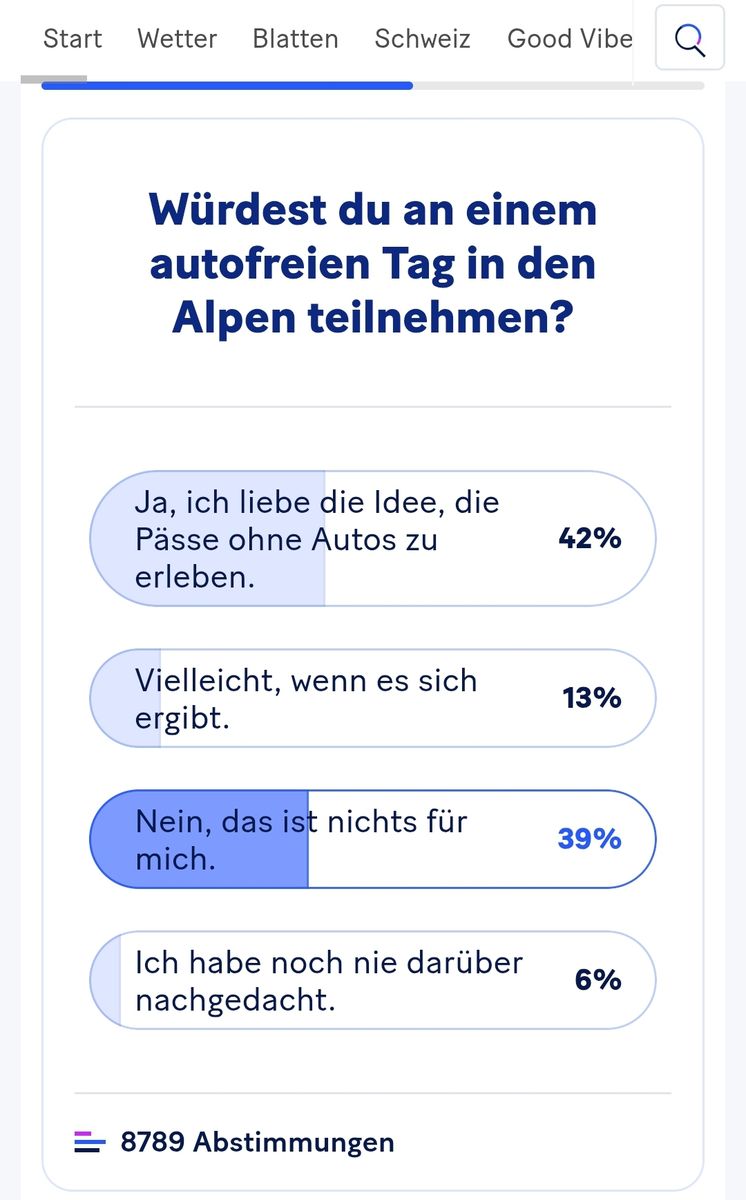Open the Good Vibe tab

pyautogui.click(x=570, y=39)
